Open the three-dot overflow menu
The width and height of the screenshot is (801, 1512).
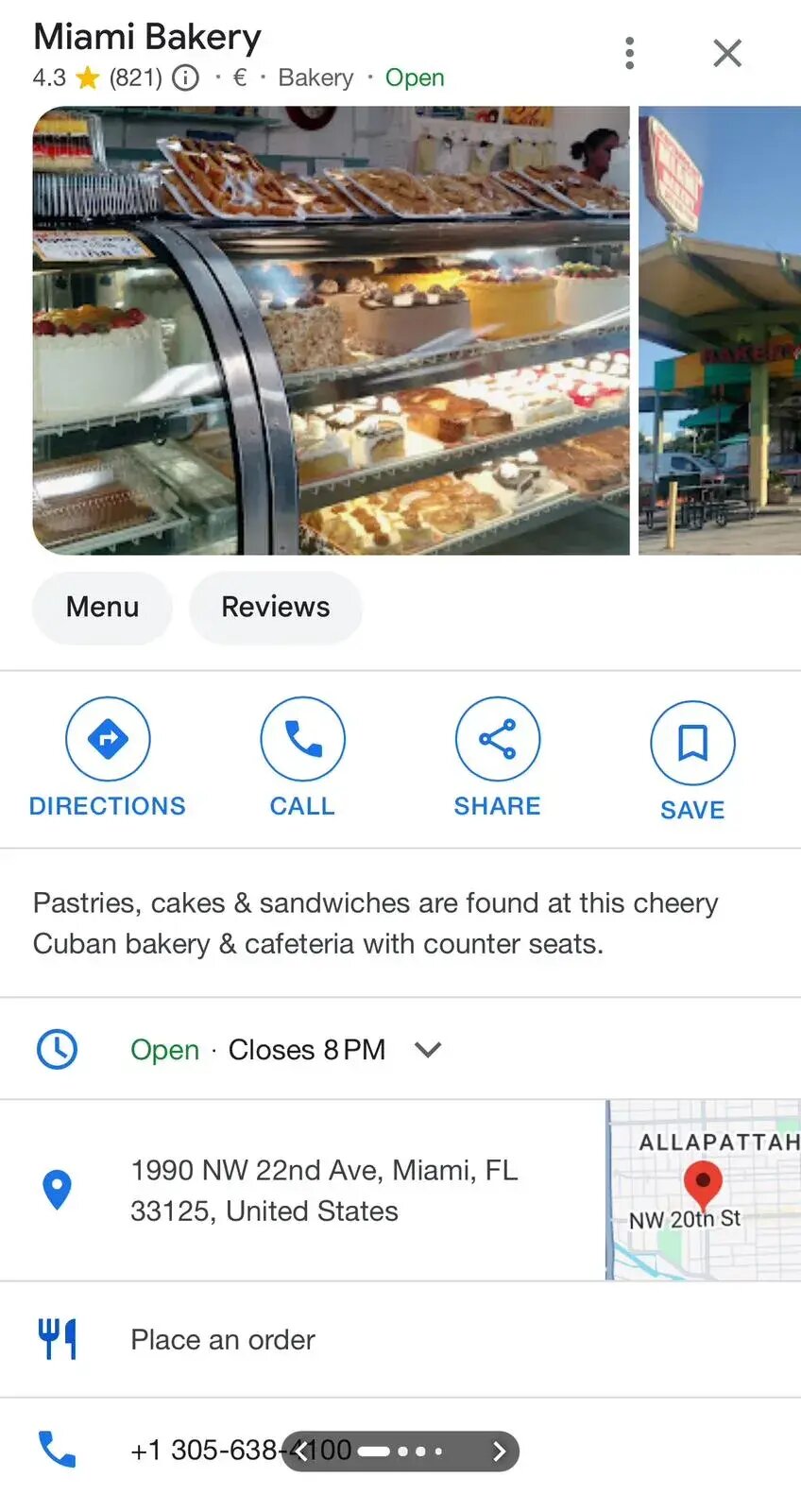629,53
